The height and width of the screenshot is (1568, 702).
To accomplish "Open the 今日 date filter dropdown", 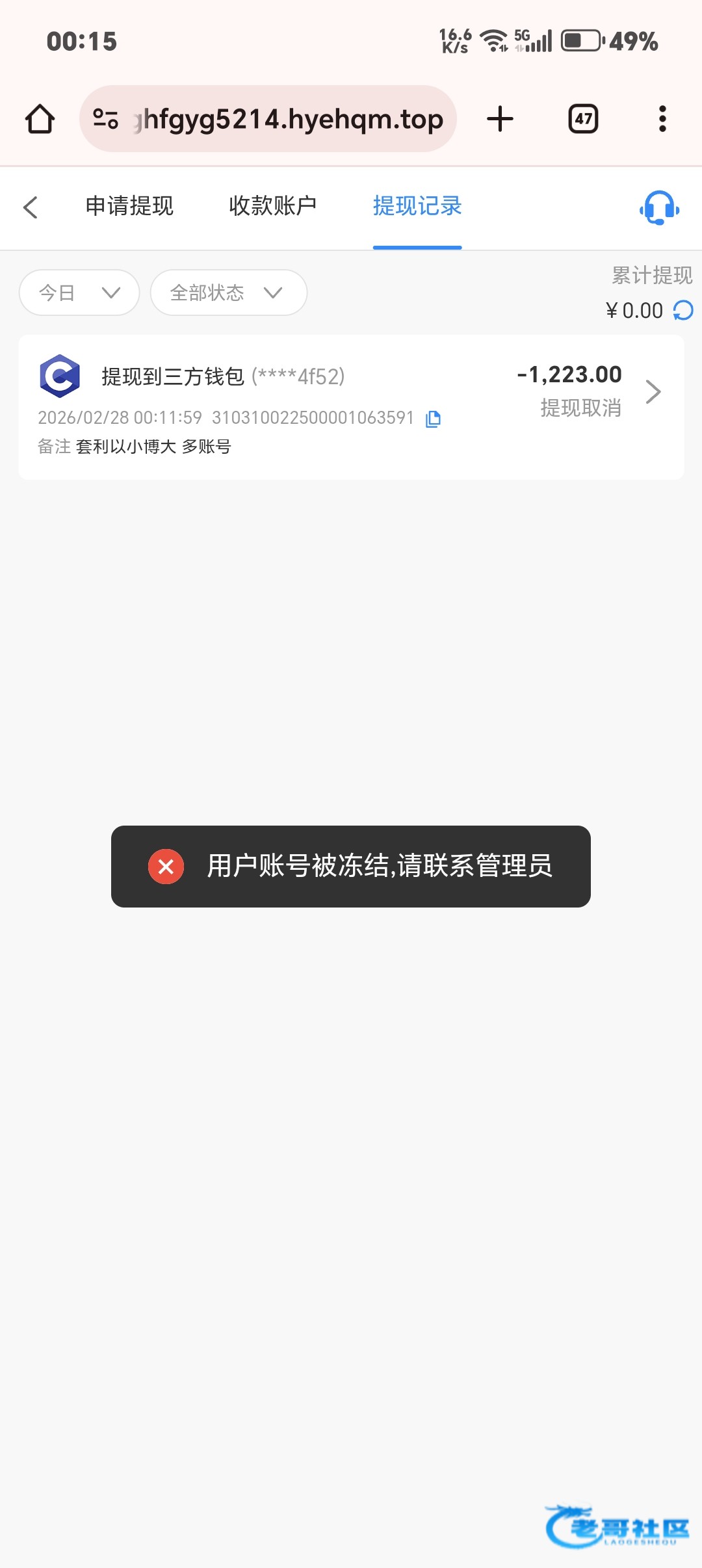I will coord(79,293).
